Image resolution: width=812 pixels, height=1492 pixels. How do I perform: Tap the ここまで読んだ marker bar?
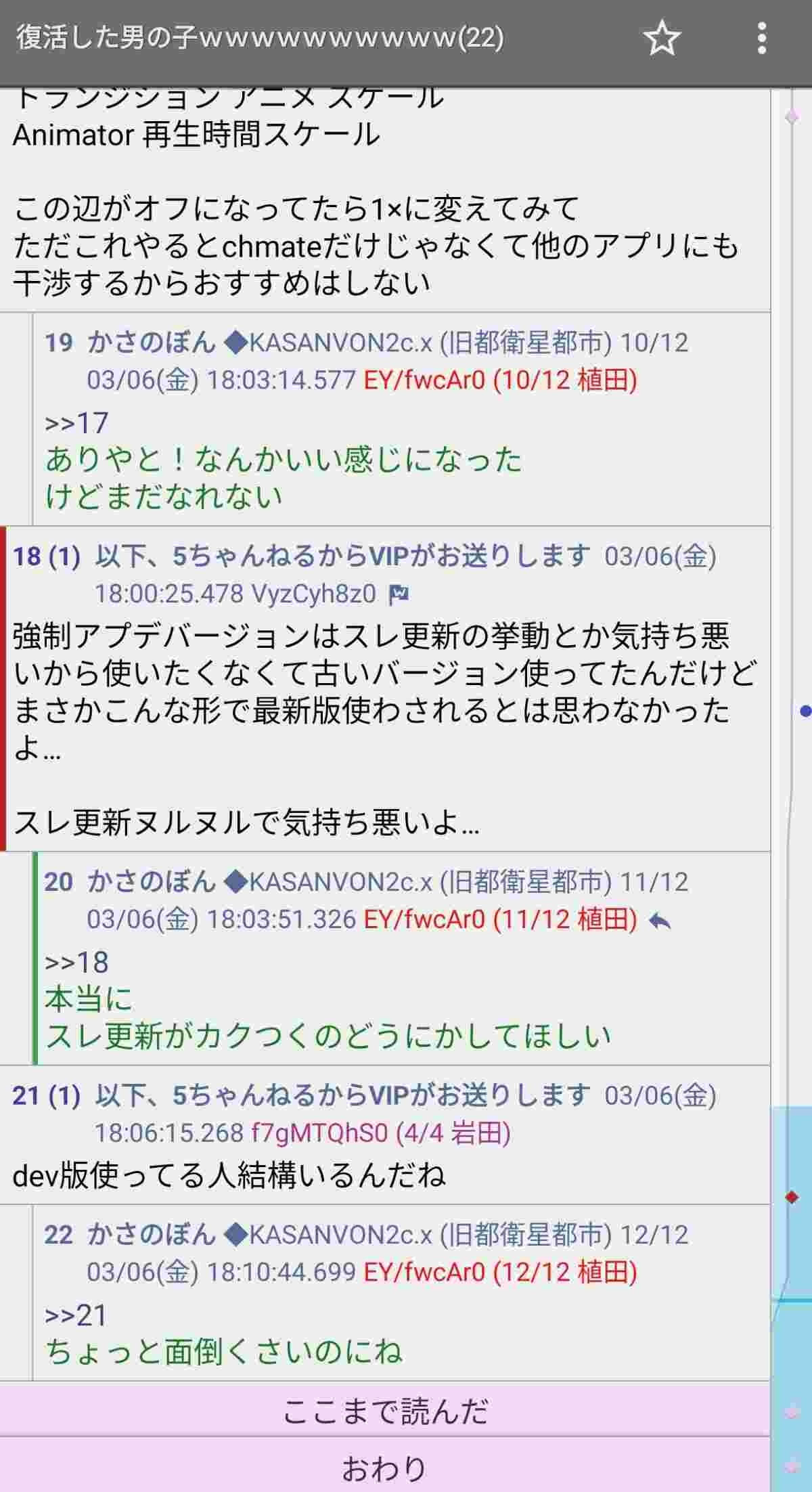coord(384,1411)
